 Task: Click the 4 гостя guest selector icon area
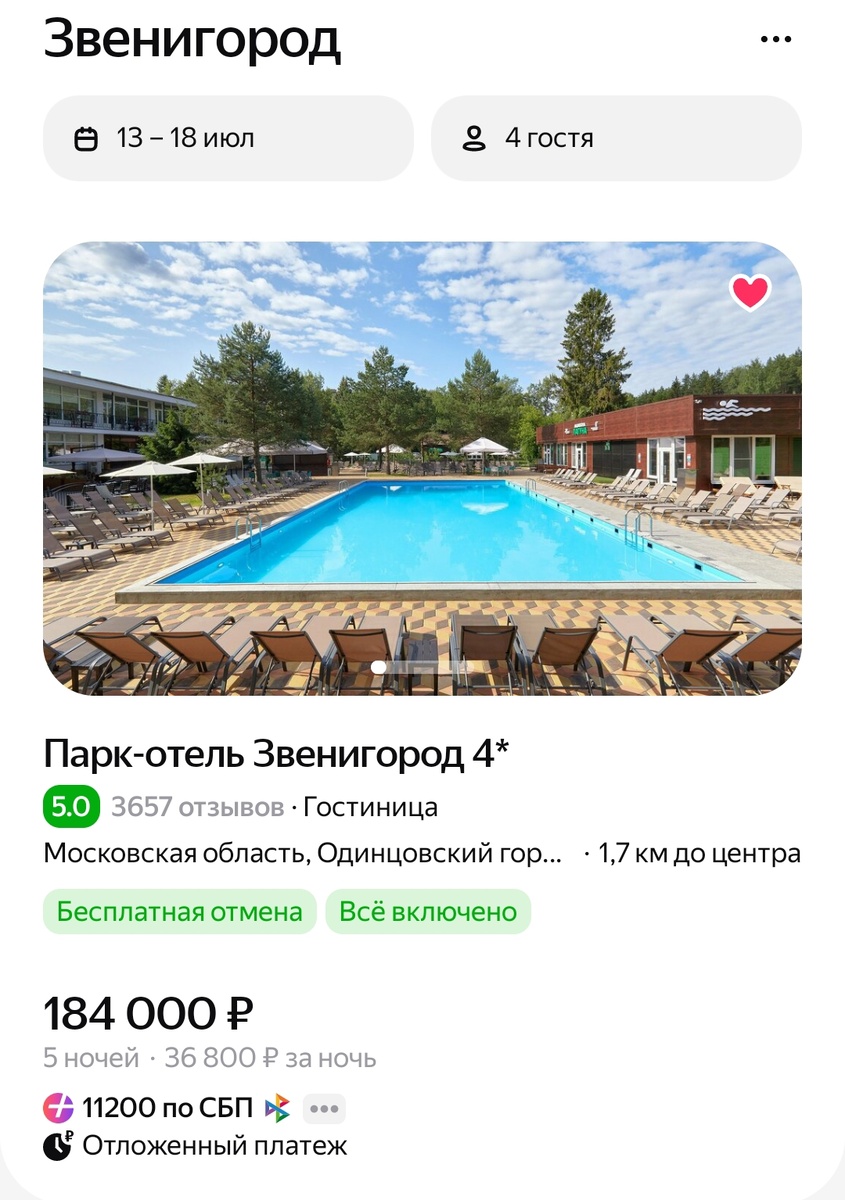pos(476,138)
